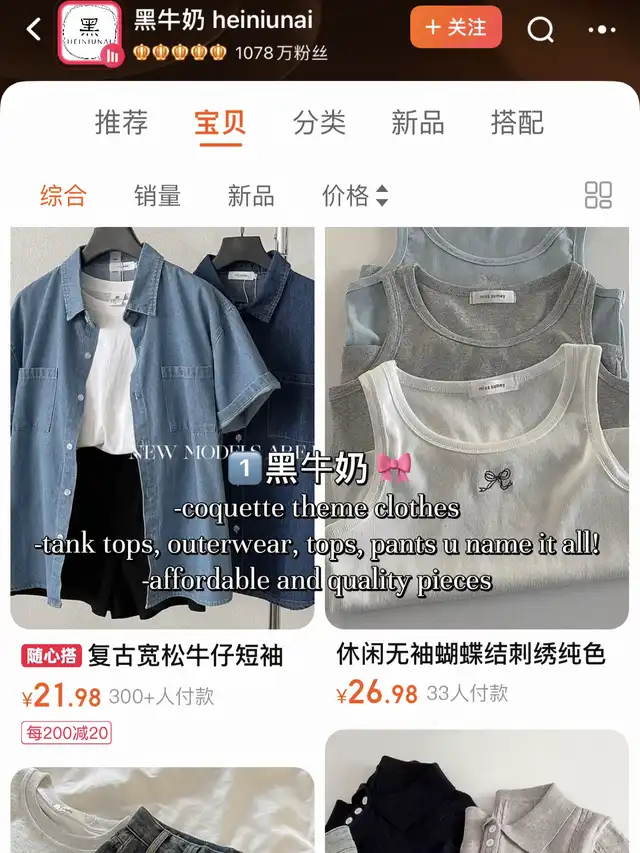Switch to the 搭配 tab
Screen dimensions: 640x853
coord(517,123)
